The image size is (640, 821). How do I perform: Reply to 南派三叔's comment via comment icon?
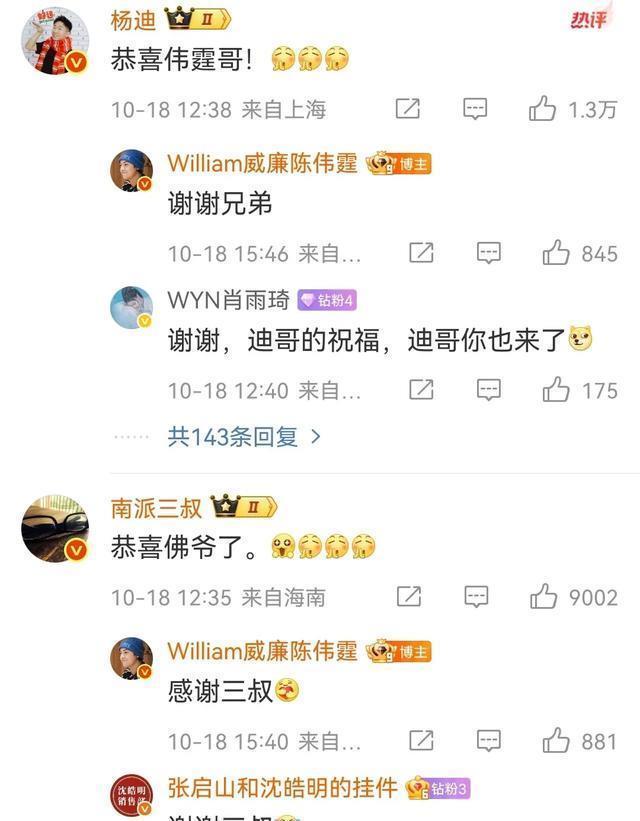point(475,597)
